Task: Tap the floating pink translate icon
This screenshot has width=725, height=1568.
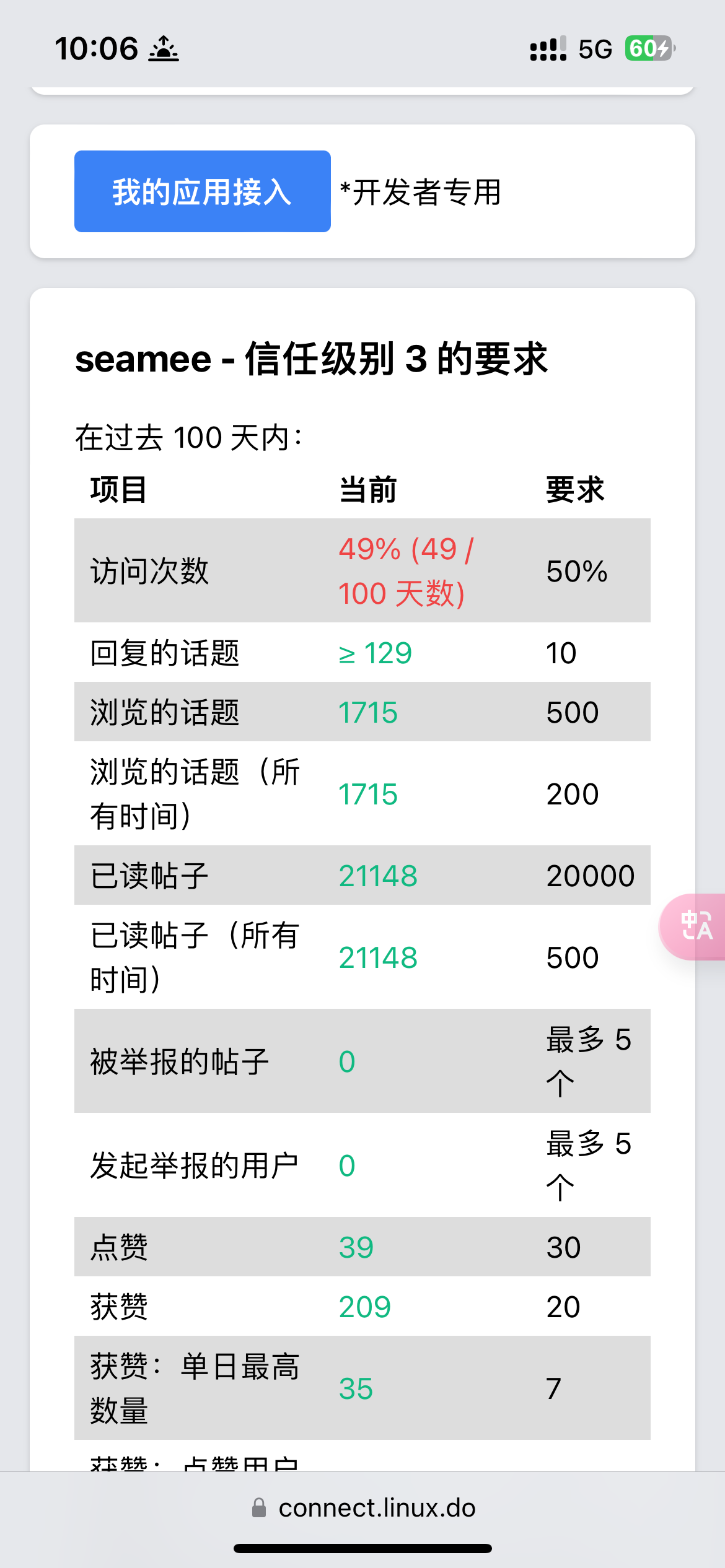Action: pyautogui.click(x=694, y=926)
